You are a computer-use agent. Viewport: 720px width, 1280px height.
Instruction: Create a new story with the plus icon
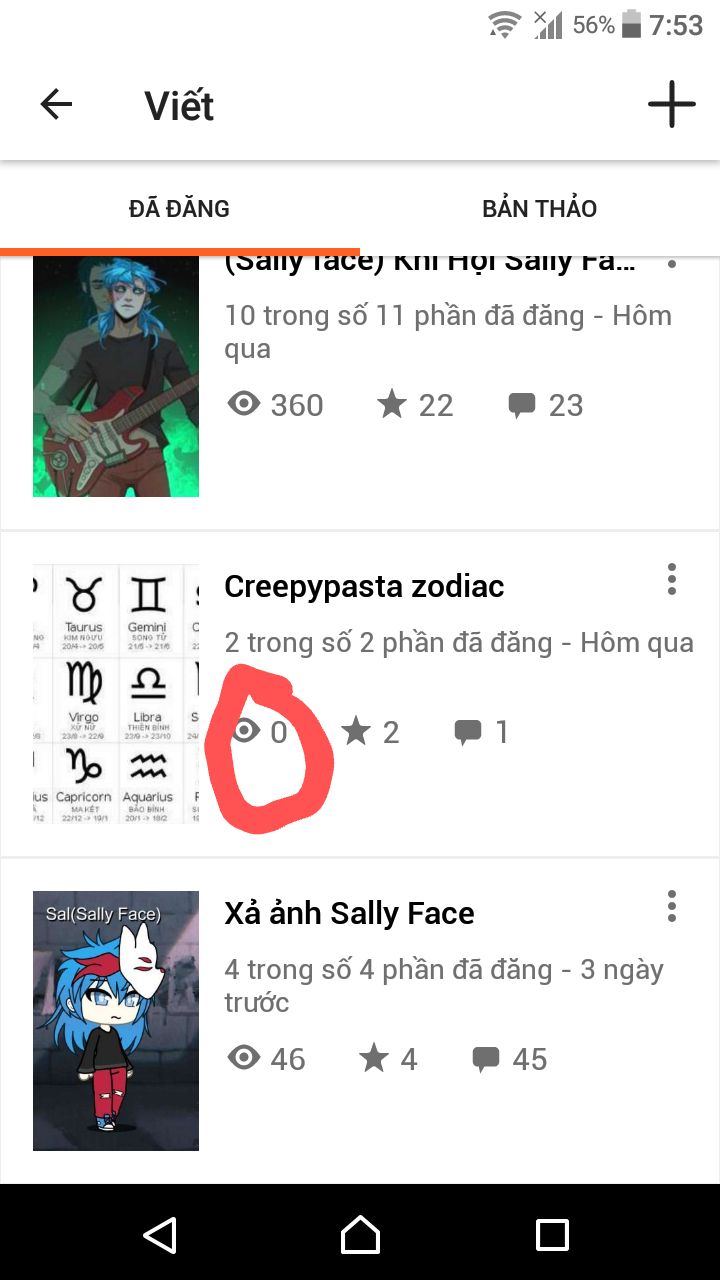(x=671, y=104)
